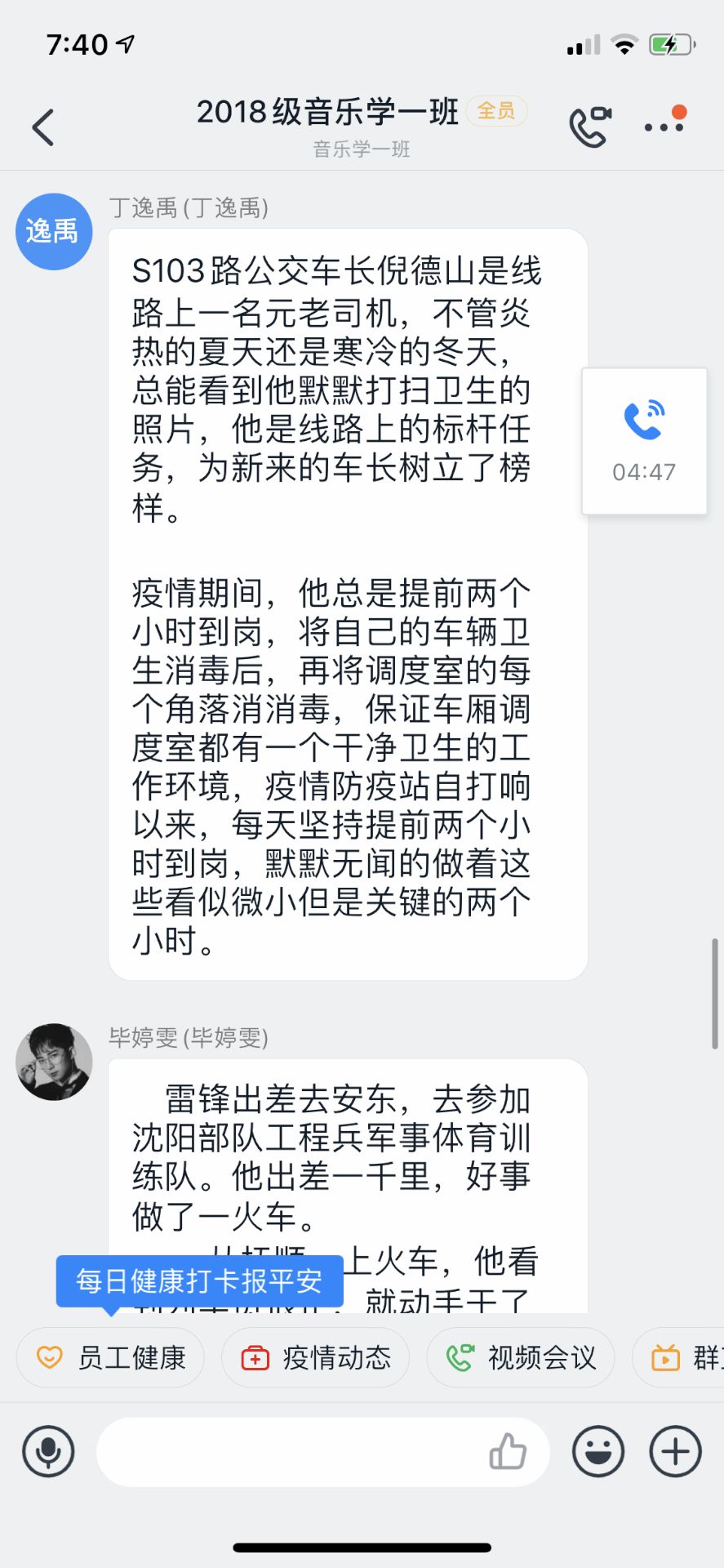Viewport: 724px width, 1568px height.
Task: Start a group voice or video call
Action: click(x=590, y=127)
